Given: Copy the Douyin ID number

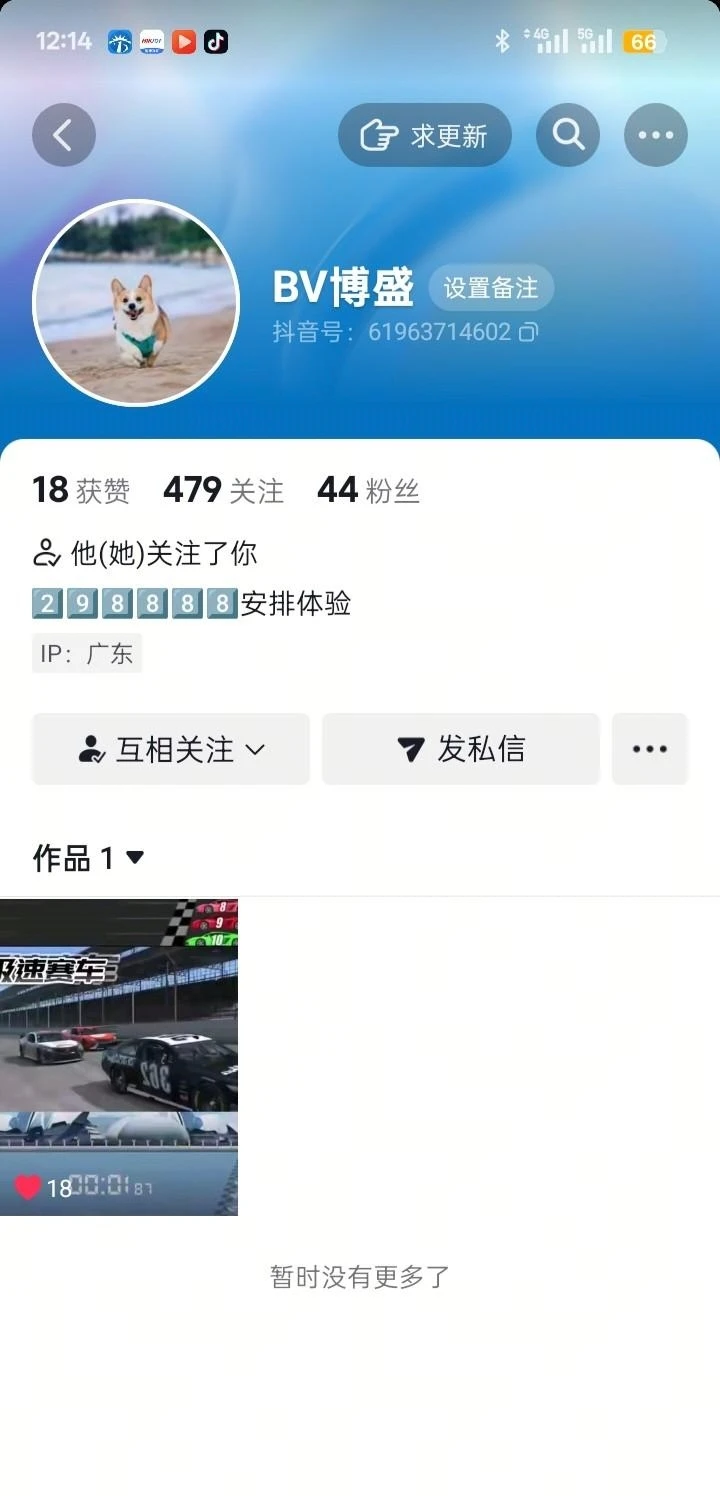Looking at the screenshot, I should 528,332.
